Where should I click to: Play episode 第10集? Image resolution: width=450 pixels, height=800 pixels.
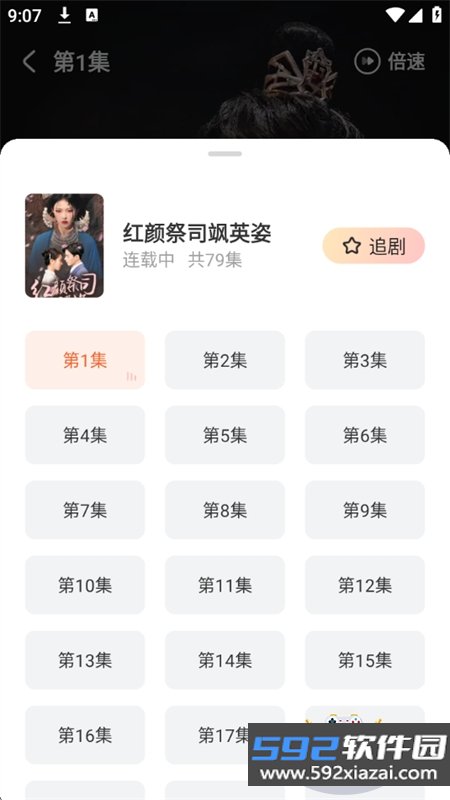[85, 585]
